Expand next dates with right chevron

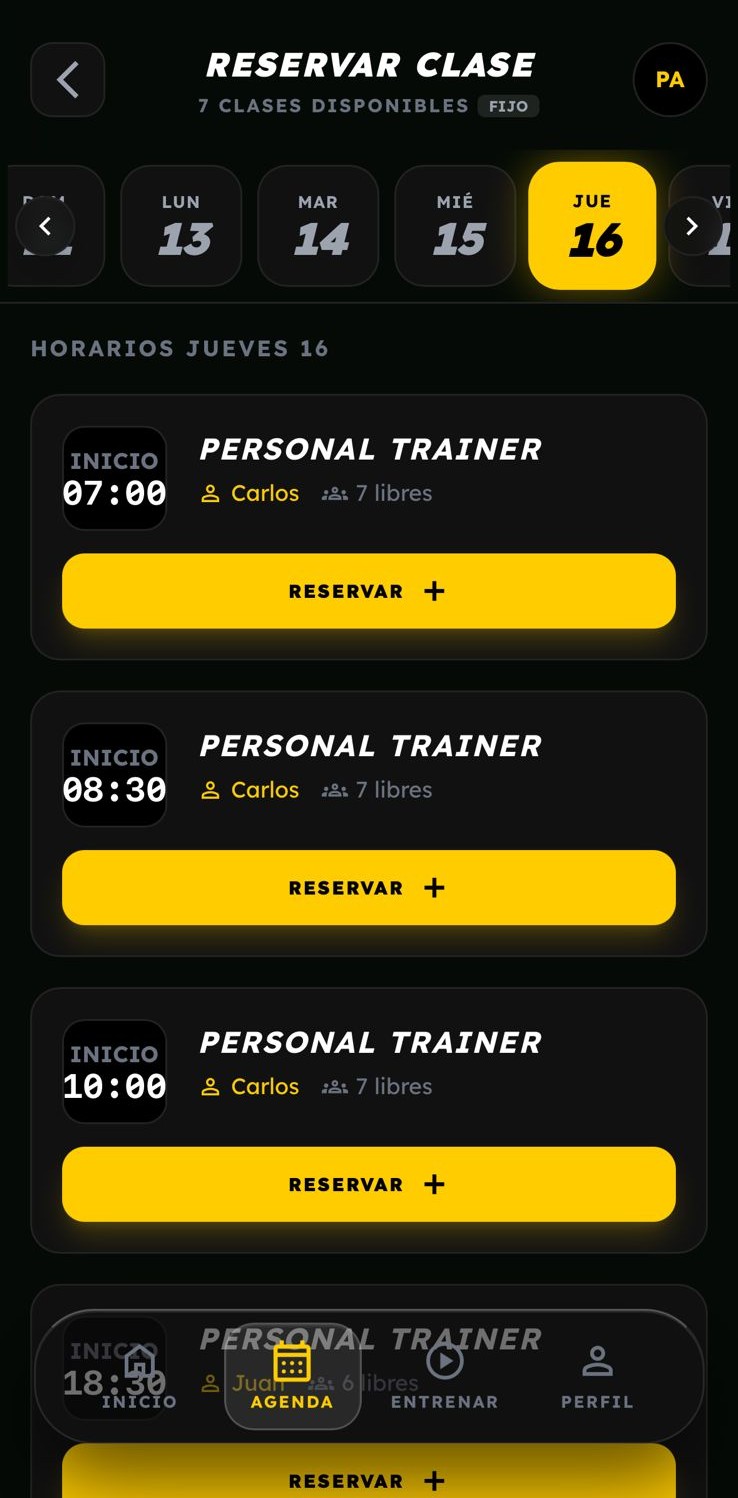[x=691, y=226]
